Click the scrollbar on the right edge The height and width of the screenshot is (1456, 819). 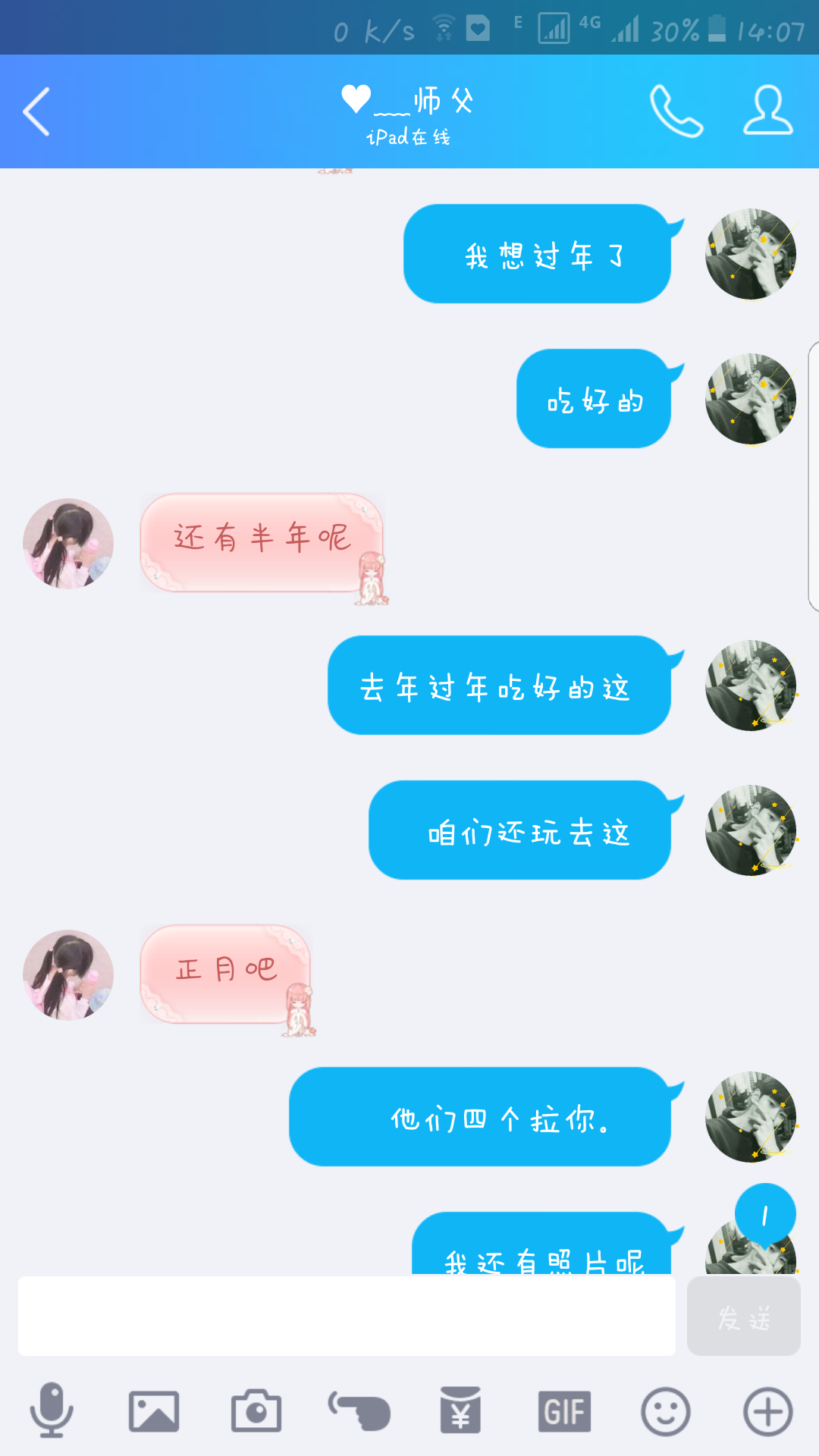point(814,478)
